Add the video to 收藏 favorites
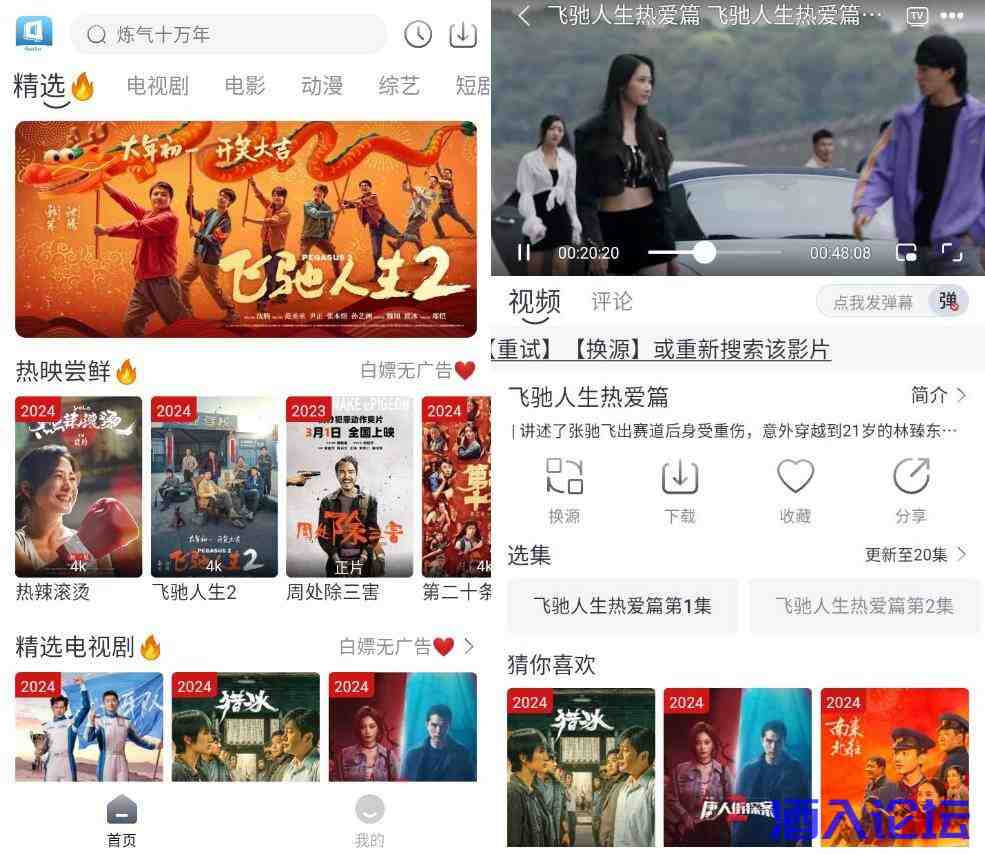Viewport: 985px width, 854px height. [795, 489]
